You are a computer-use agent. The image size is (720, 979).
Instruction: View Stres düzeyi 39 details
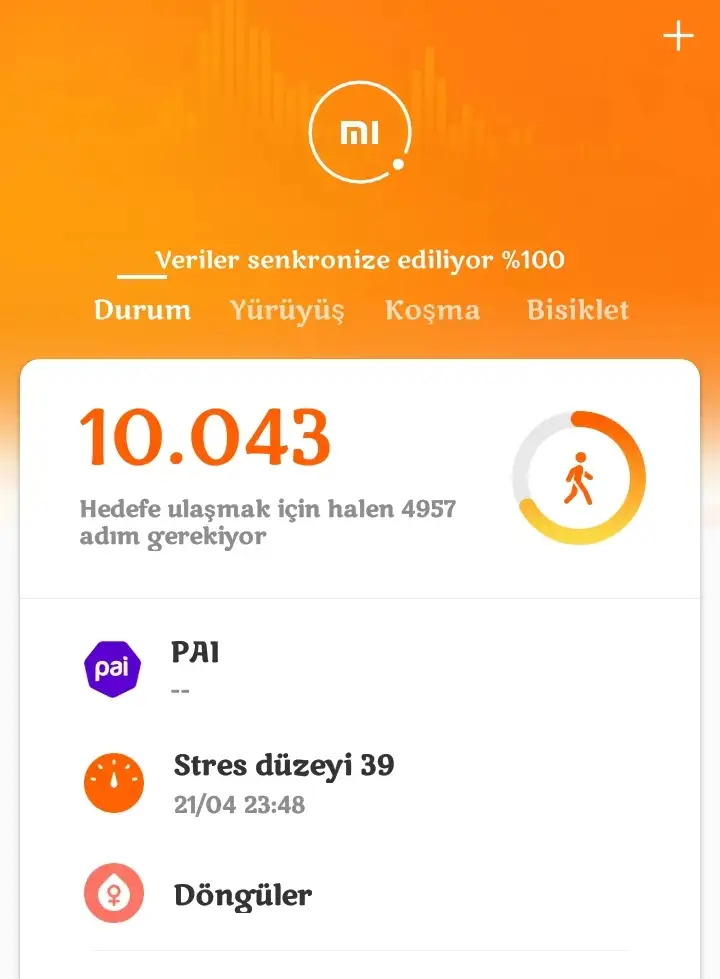[x=360, y=782]
